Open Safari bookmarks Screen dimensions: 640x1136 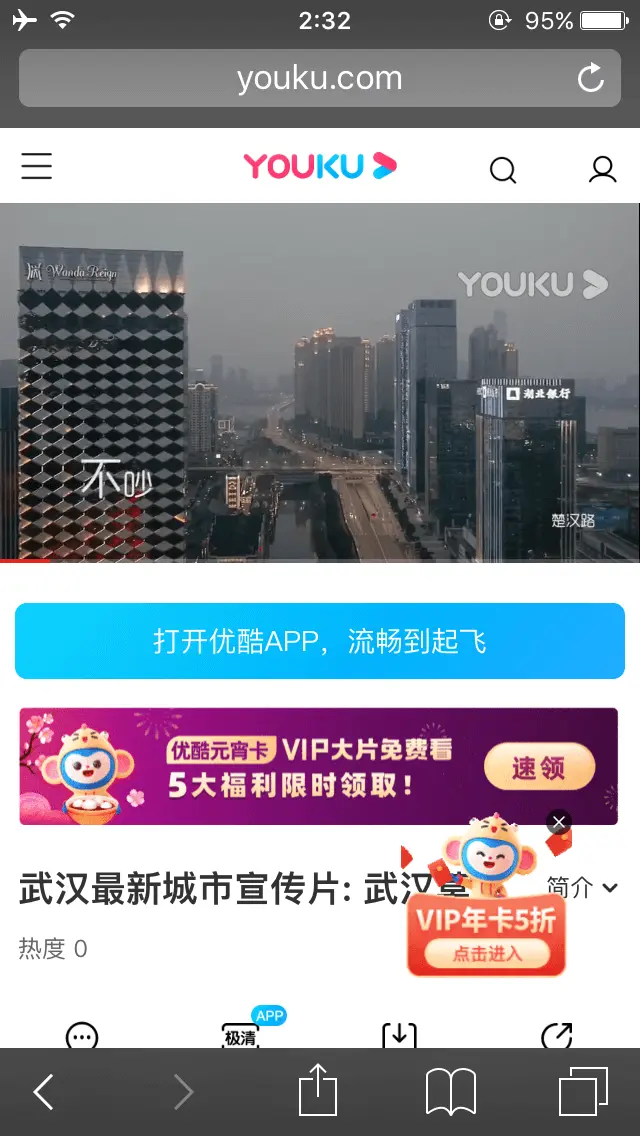pyautogui.click(x=451, y=1092)
